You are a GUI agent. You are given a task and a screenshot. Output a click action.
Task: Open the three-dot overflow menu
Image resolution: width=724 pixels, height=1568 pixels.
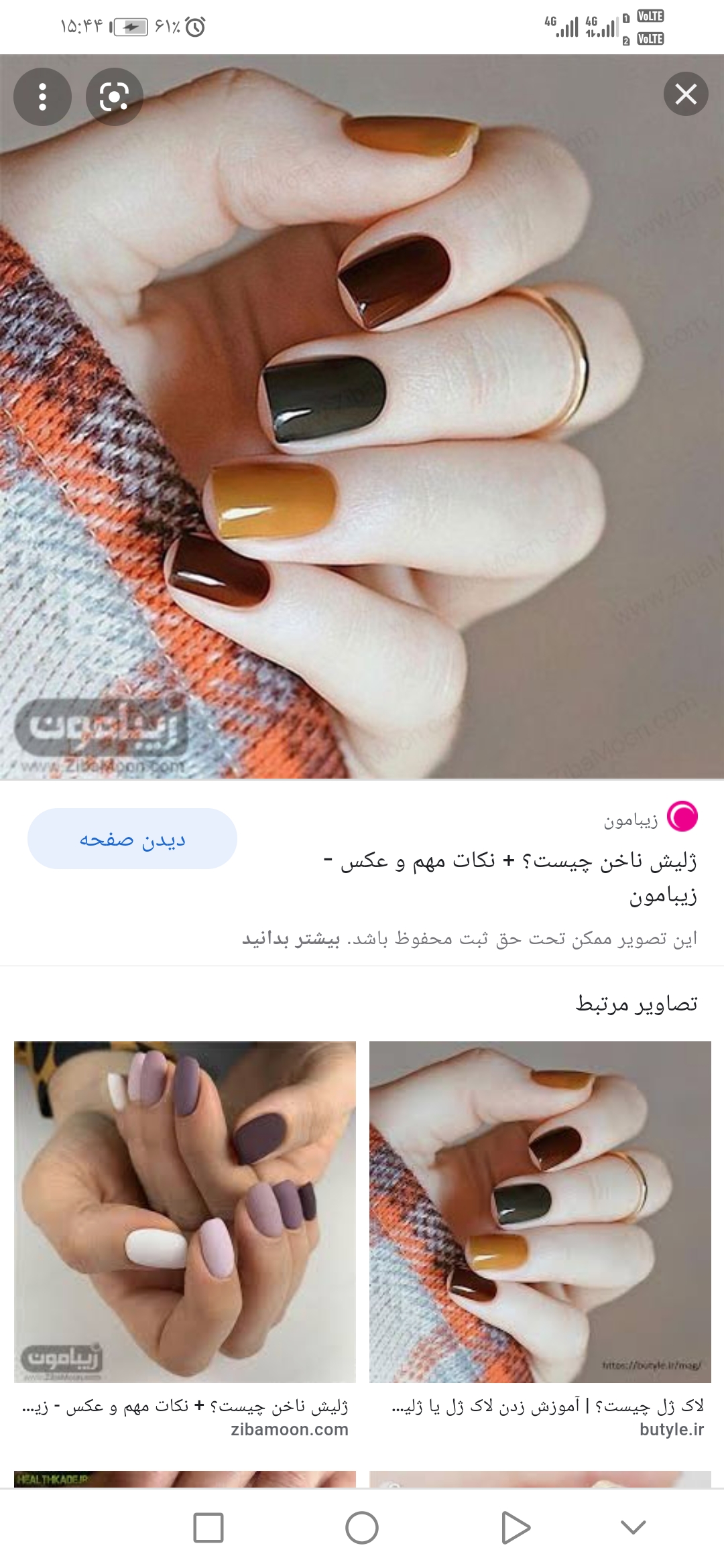click(x=42, y=97)
